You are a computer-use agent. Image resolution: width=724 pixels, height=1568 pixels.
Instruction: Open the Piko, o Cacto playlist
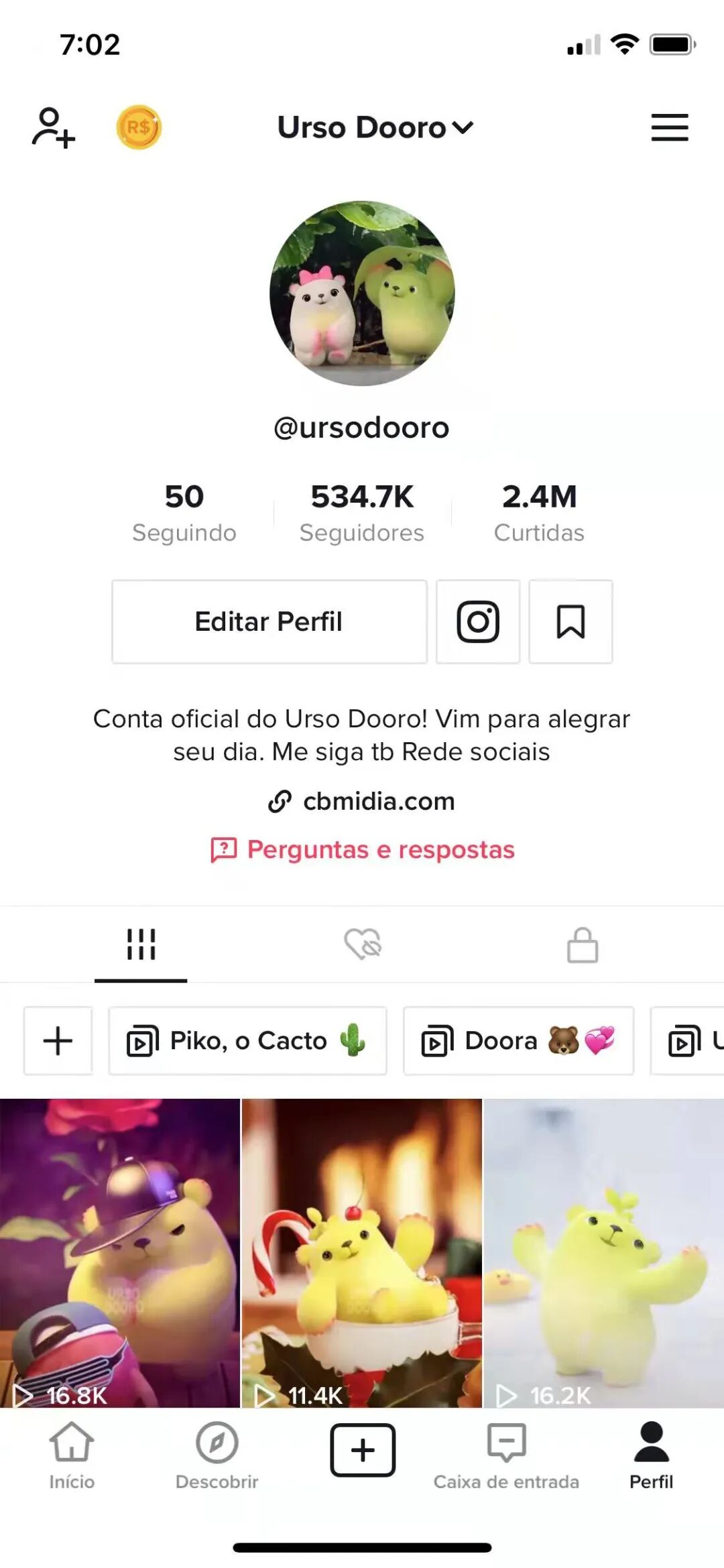click(x=247, y=1040)
